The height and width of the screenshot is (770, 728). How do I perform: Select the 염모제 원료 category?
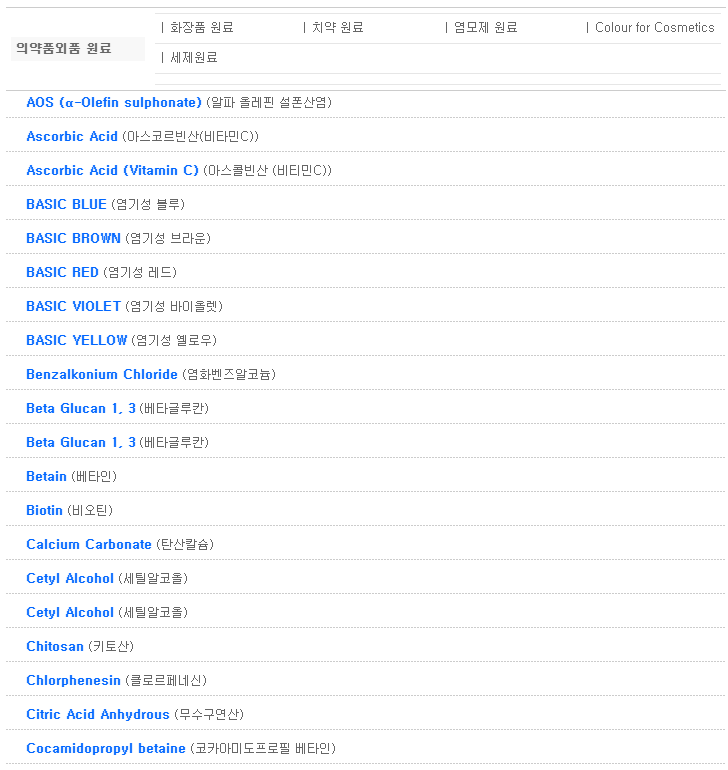tap(485, 28)
